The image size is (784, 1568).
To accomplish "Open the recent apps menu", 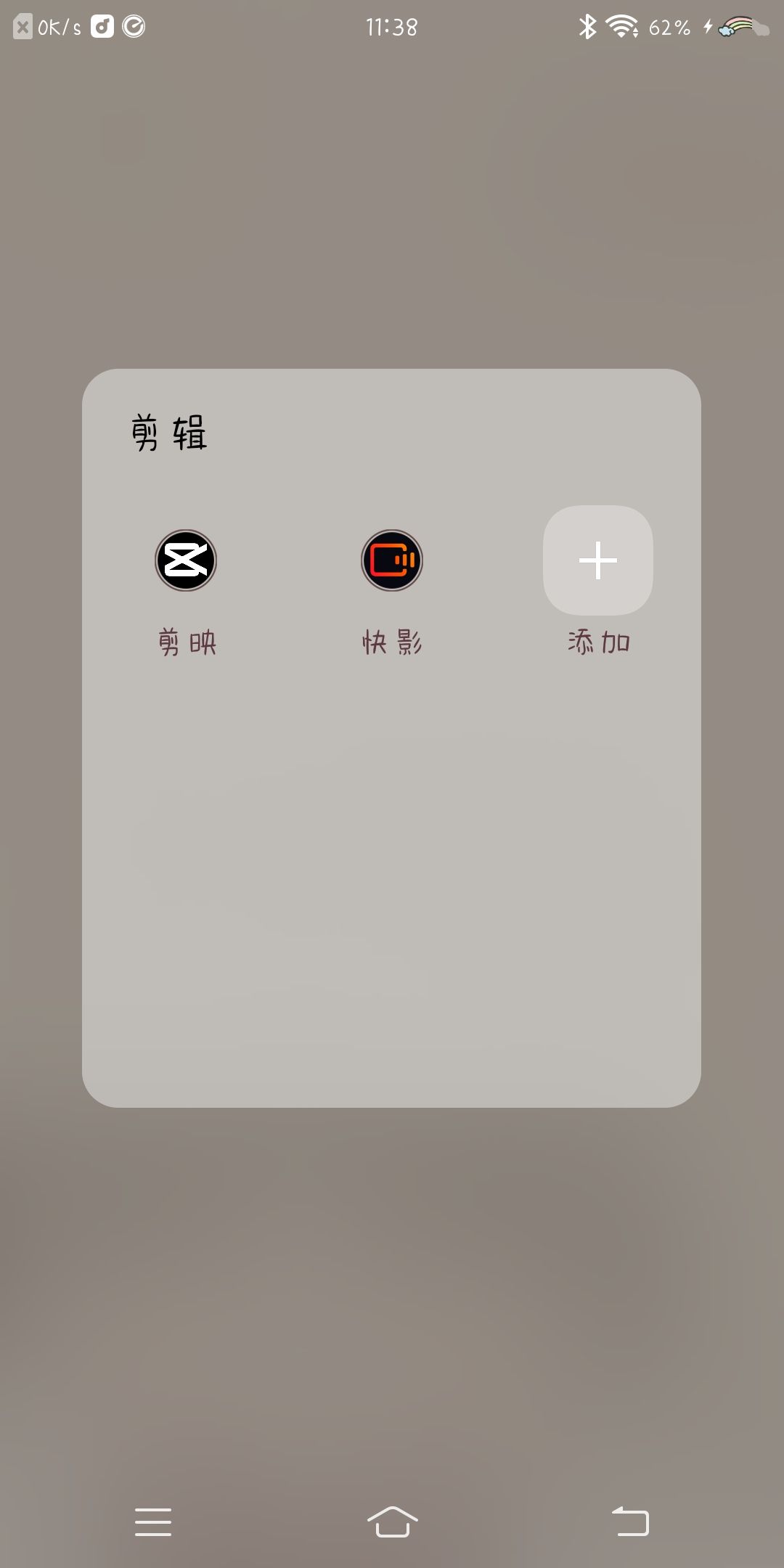I will click(x=153, y=1522).
